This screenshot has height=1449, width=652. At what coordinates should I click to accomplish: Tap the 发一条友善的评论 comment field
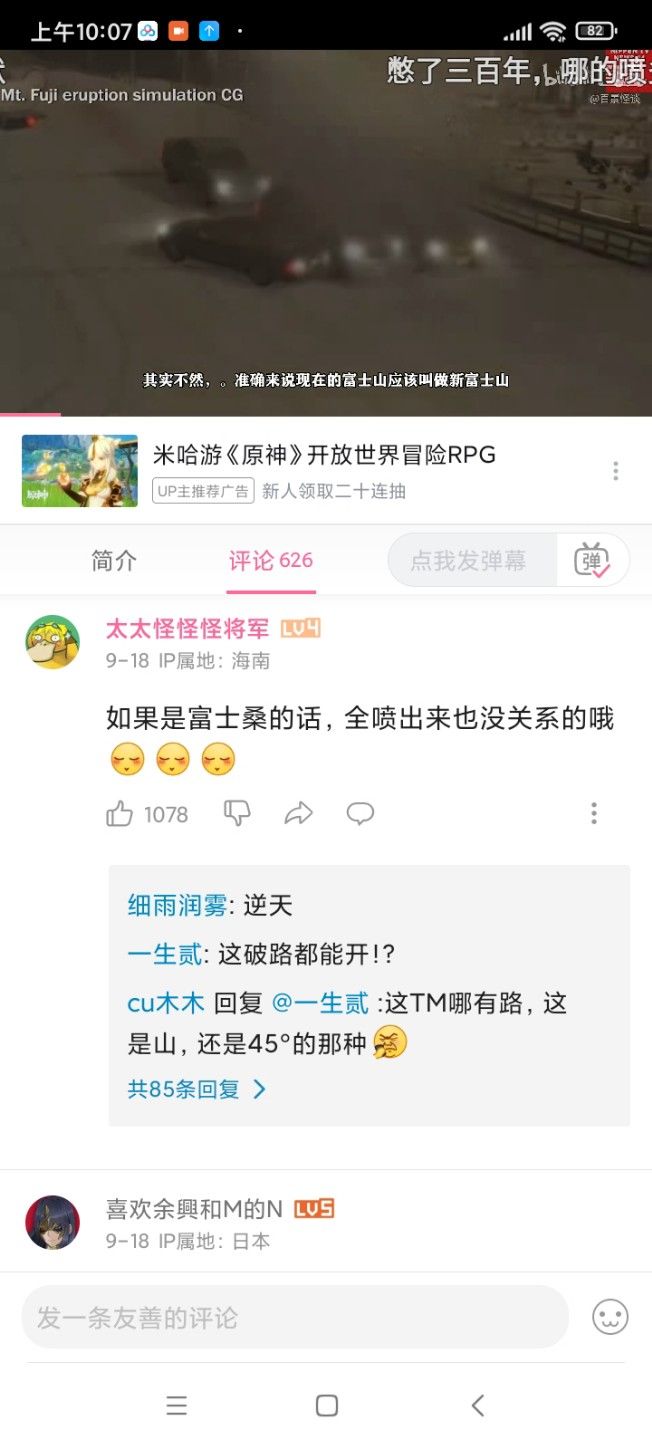[295, 1317]
